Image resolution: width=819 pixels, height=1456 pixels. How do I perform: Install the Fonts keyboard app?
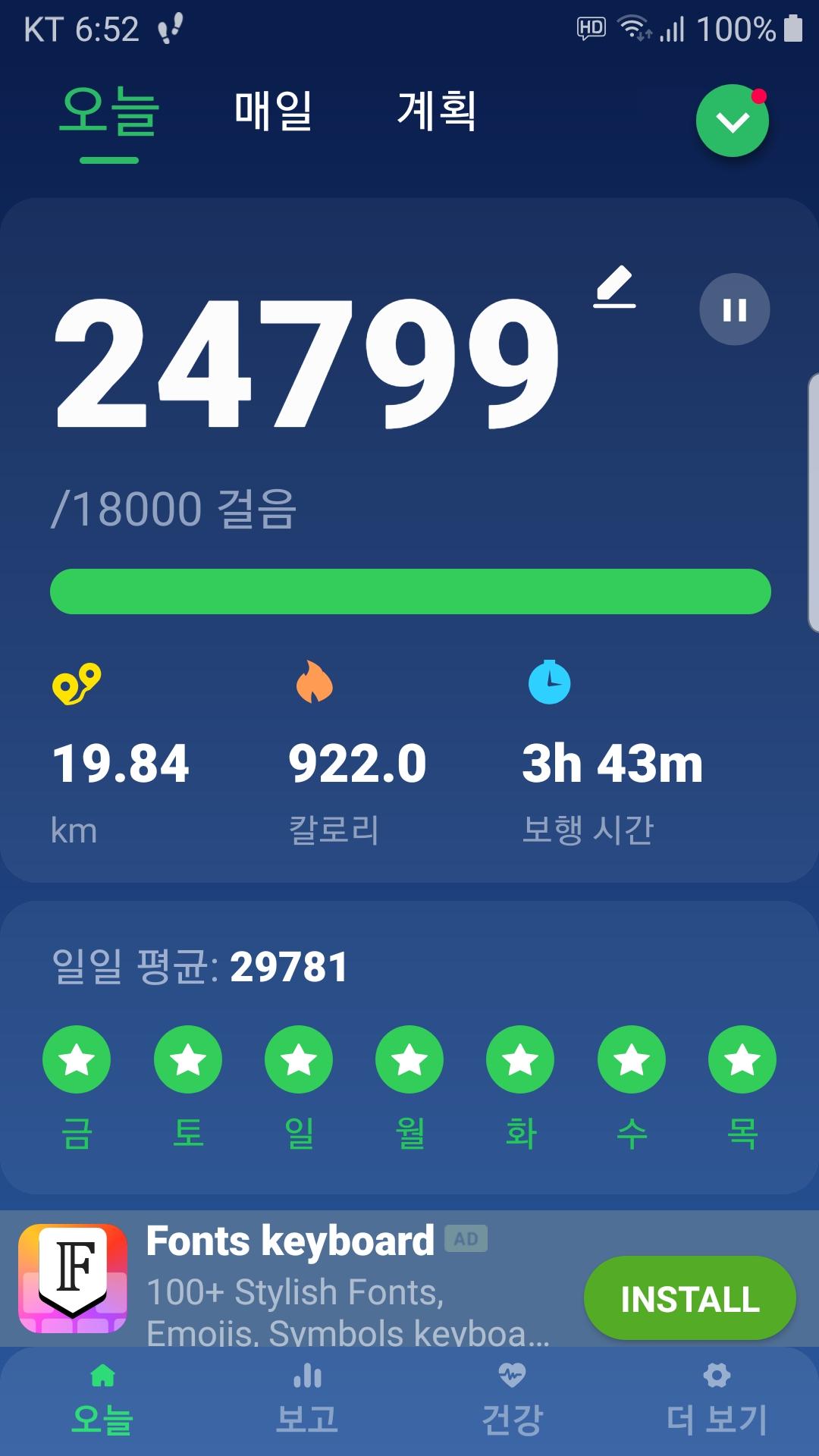click(x=689, y=1298)
